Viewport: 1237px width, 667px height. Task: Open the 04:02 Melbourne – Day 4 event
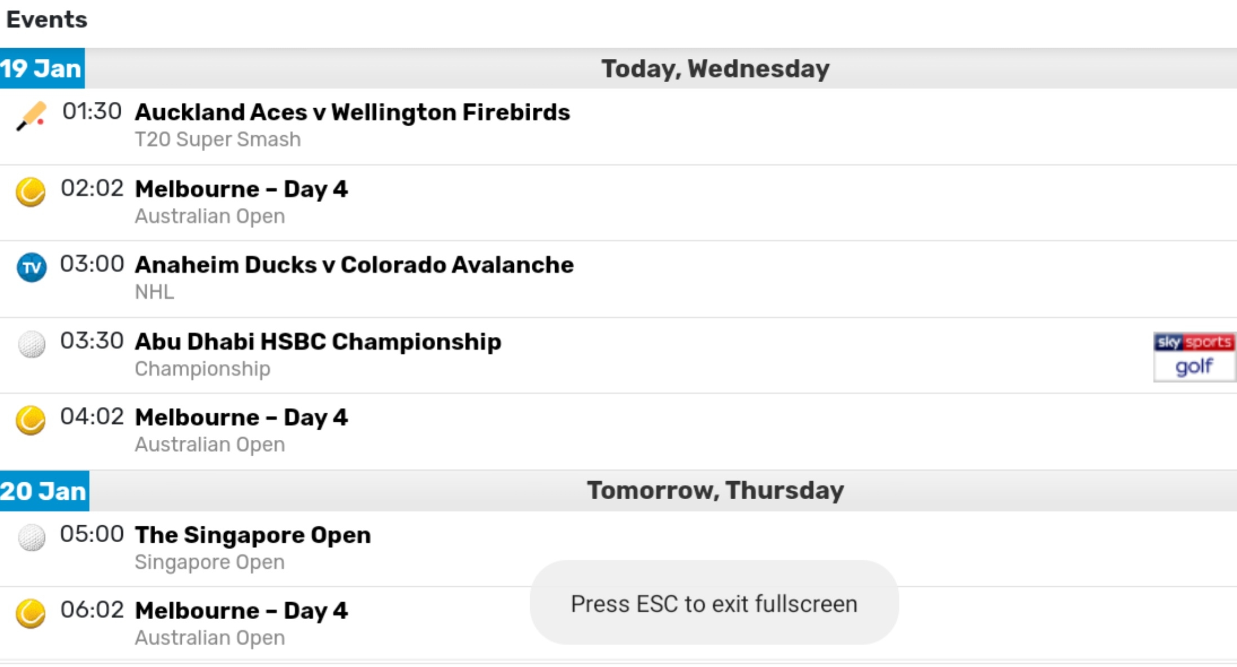(241, 418)
